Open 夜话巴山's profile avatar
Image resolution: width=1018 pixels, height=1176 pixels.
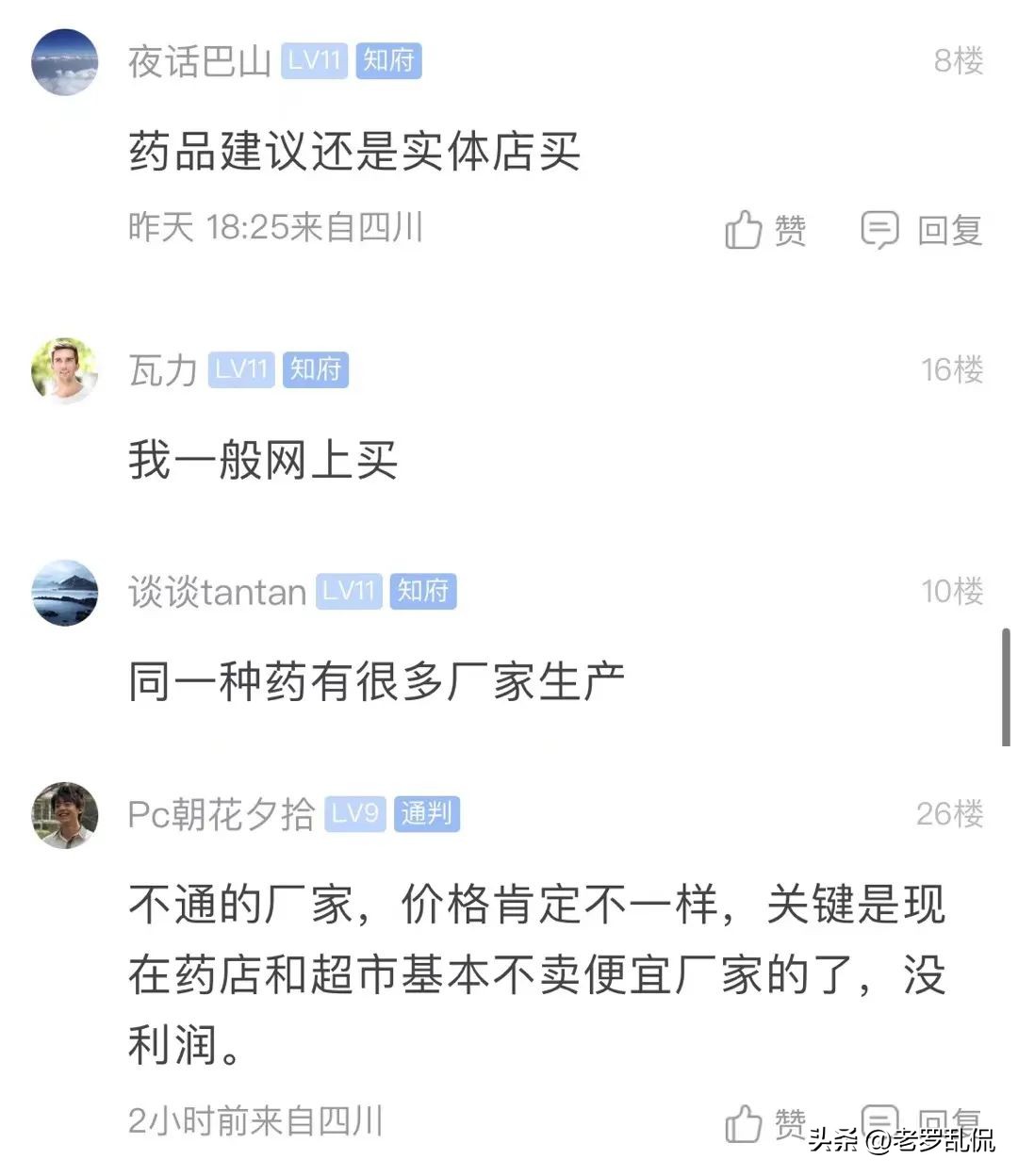point(64,61)
